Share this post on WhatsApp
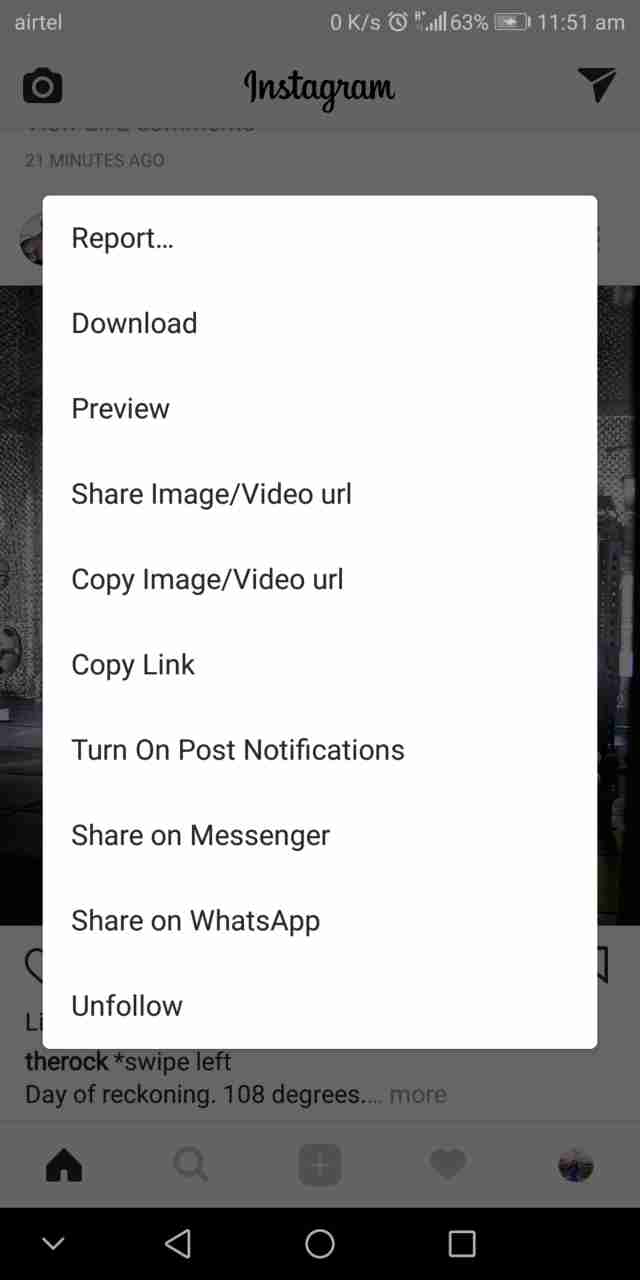The width and height of the screenshot is (640, 1280). (x=195, y=921)
